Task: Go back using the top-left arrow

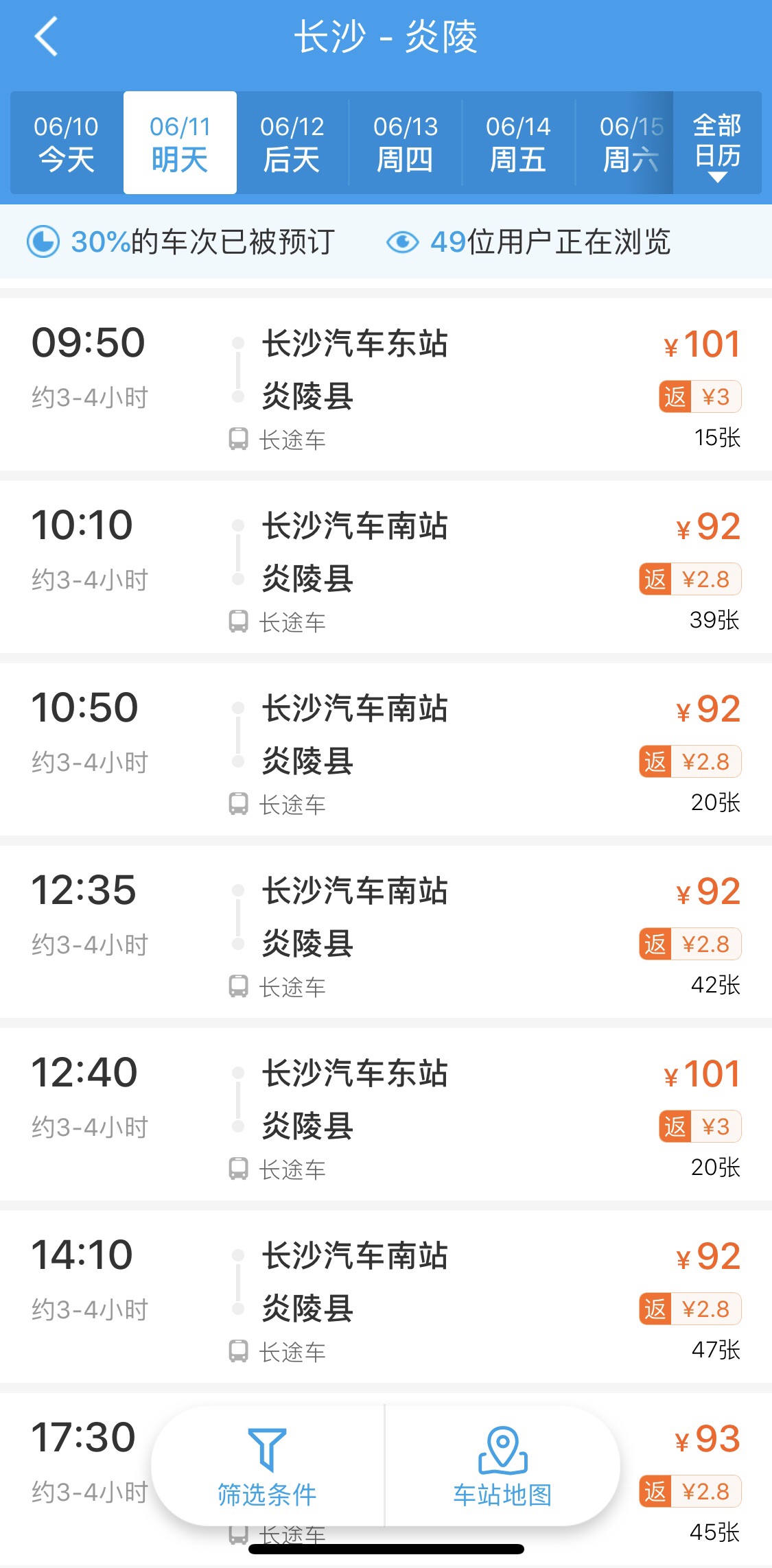Action: [x=46, y=36]
